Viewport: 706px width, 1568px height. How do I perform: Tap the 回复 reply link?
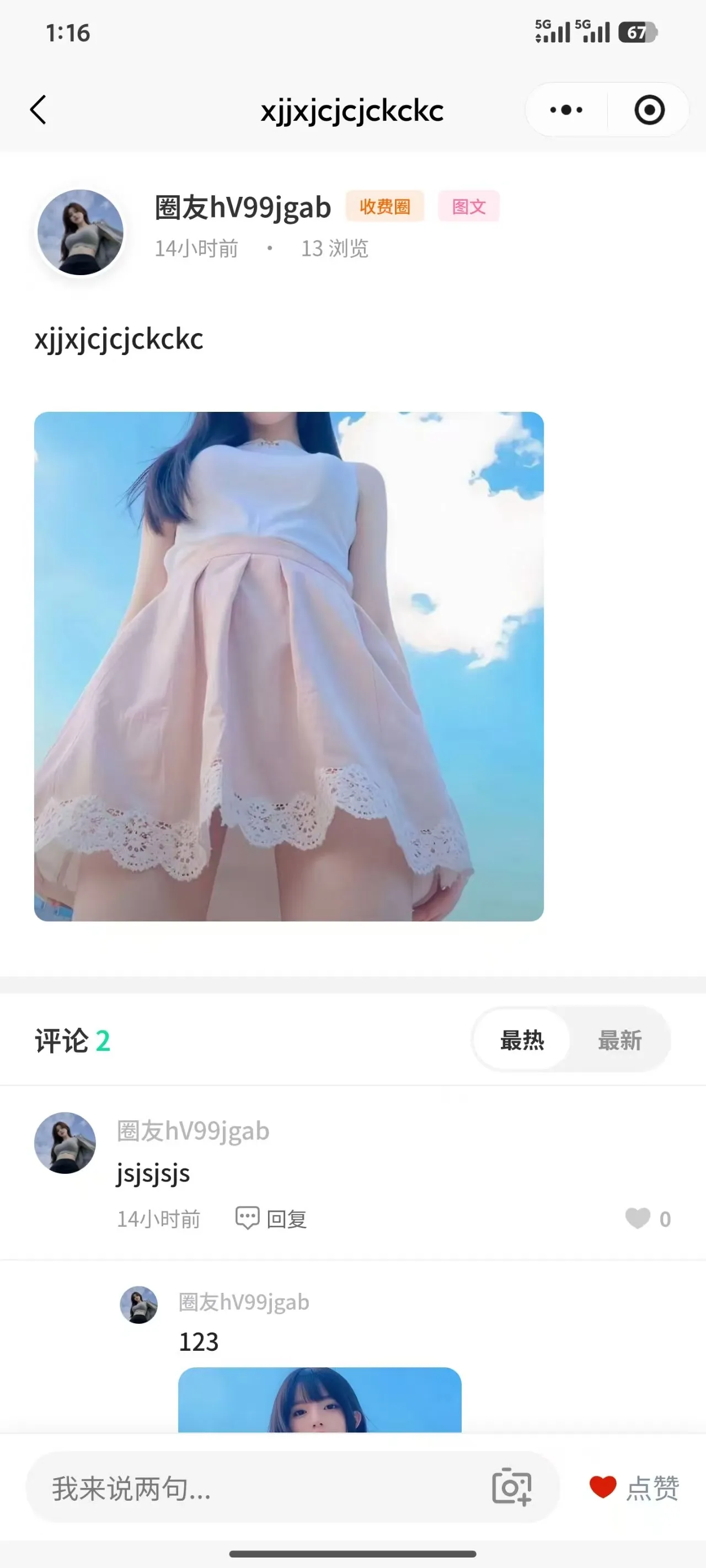285,1218
